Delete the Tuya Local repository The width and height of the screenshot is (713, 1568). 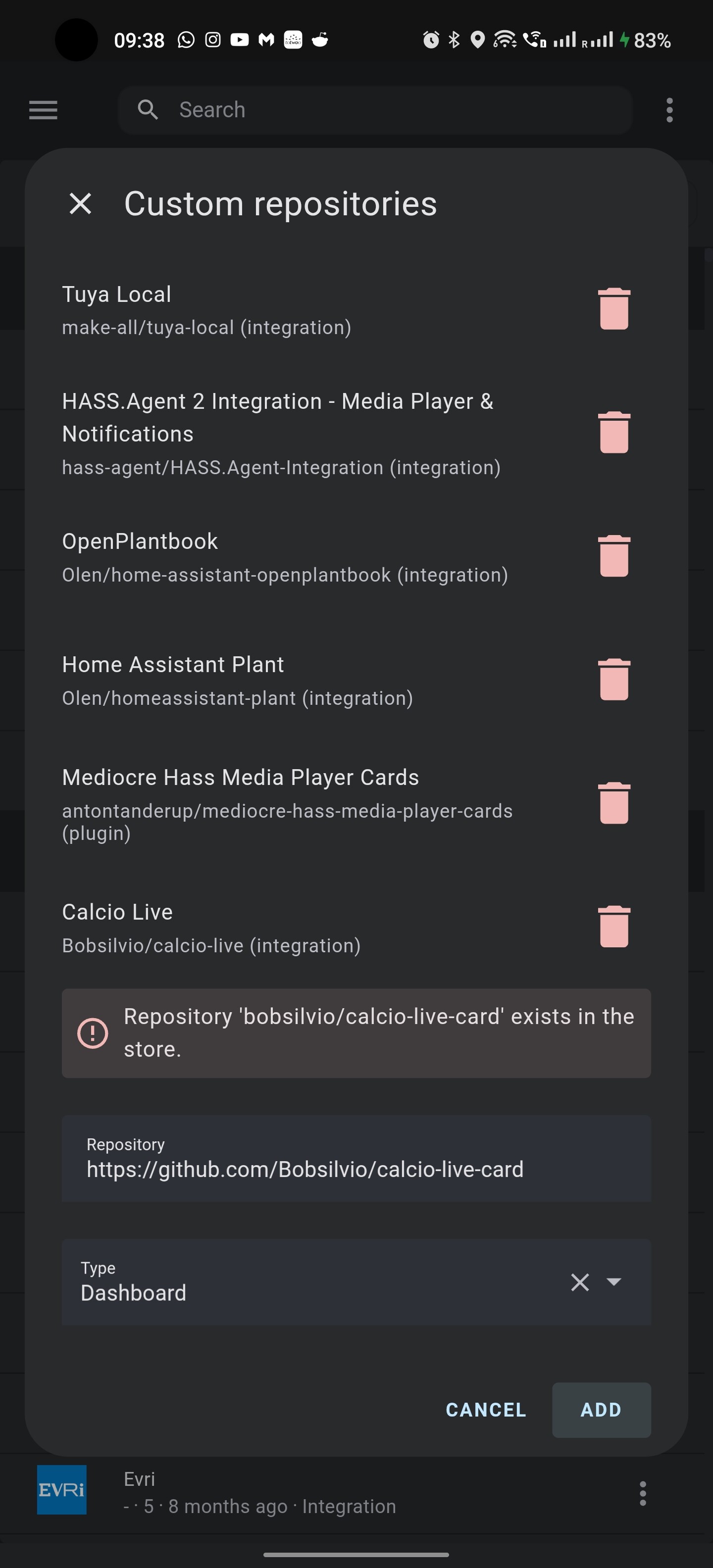[x=613, y=309]
